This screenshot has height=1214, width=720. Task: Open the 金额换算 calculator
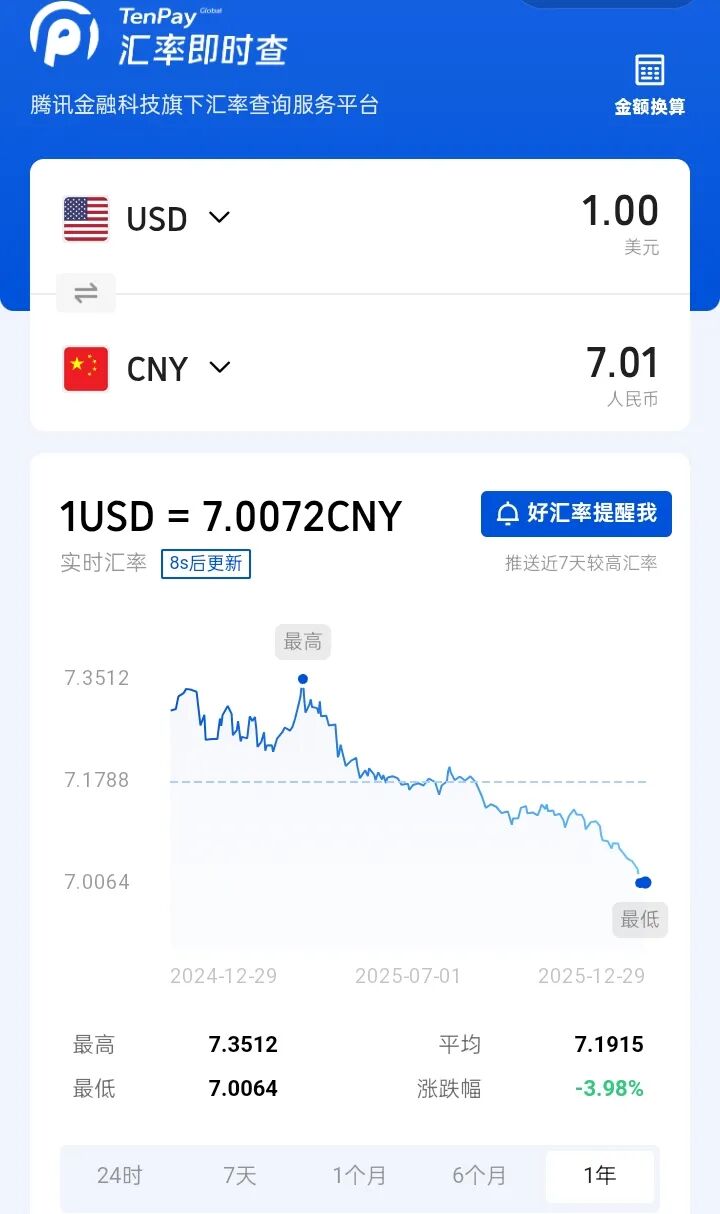tap(649, 85)
